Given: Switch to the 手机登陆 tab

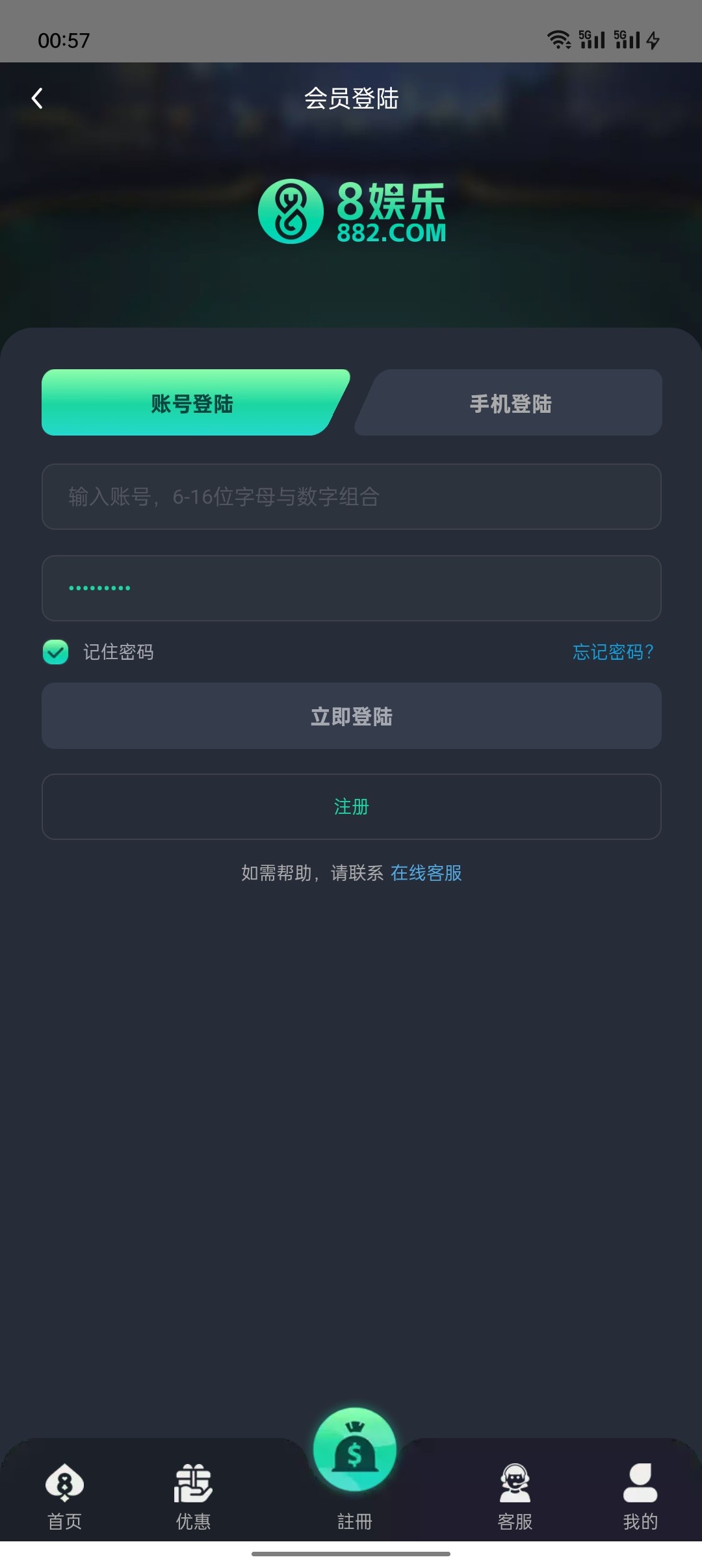Looking at the screenshot, I should (x=510, y=403).
